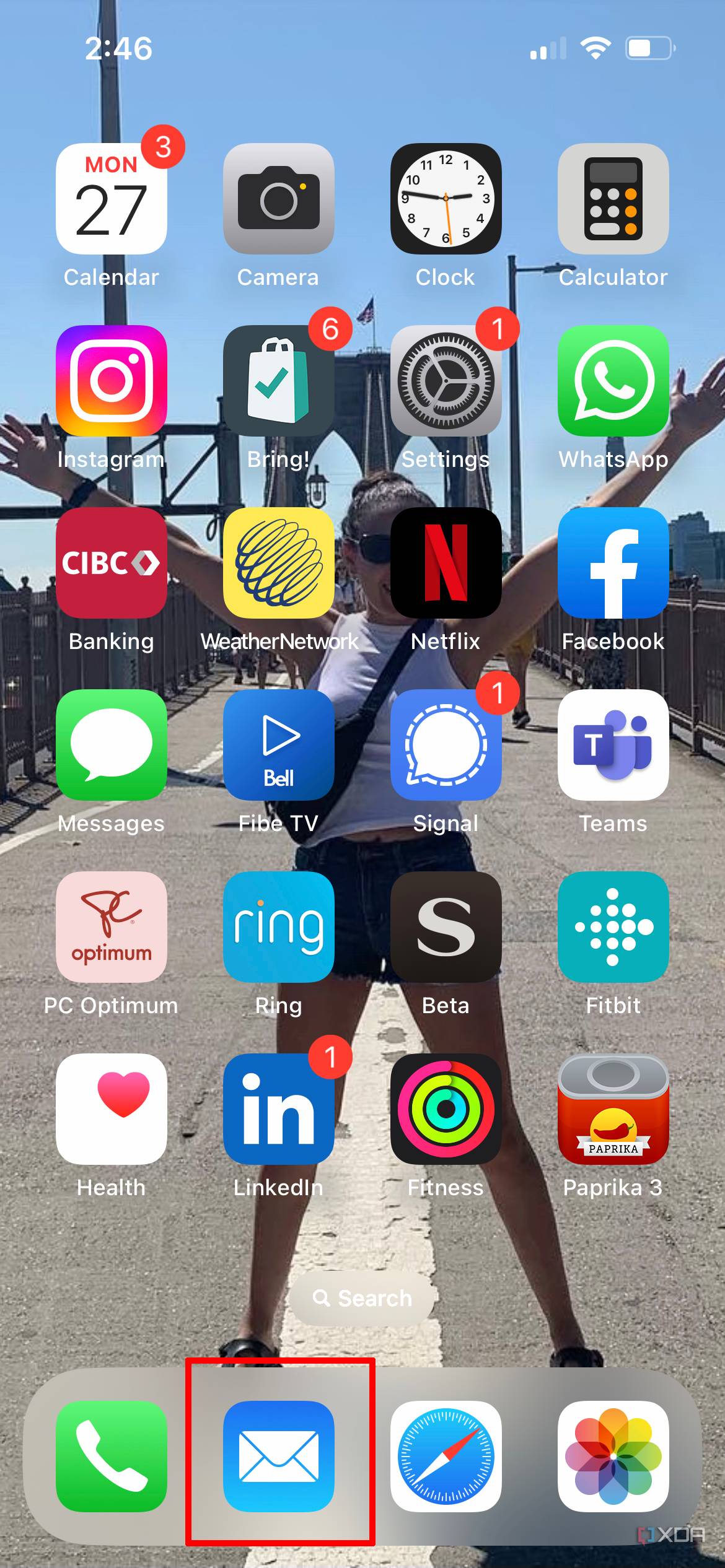Tap the Search pill above the dock
This screenshot has width=725, height=1568.
click(x=362, y=1297)
